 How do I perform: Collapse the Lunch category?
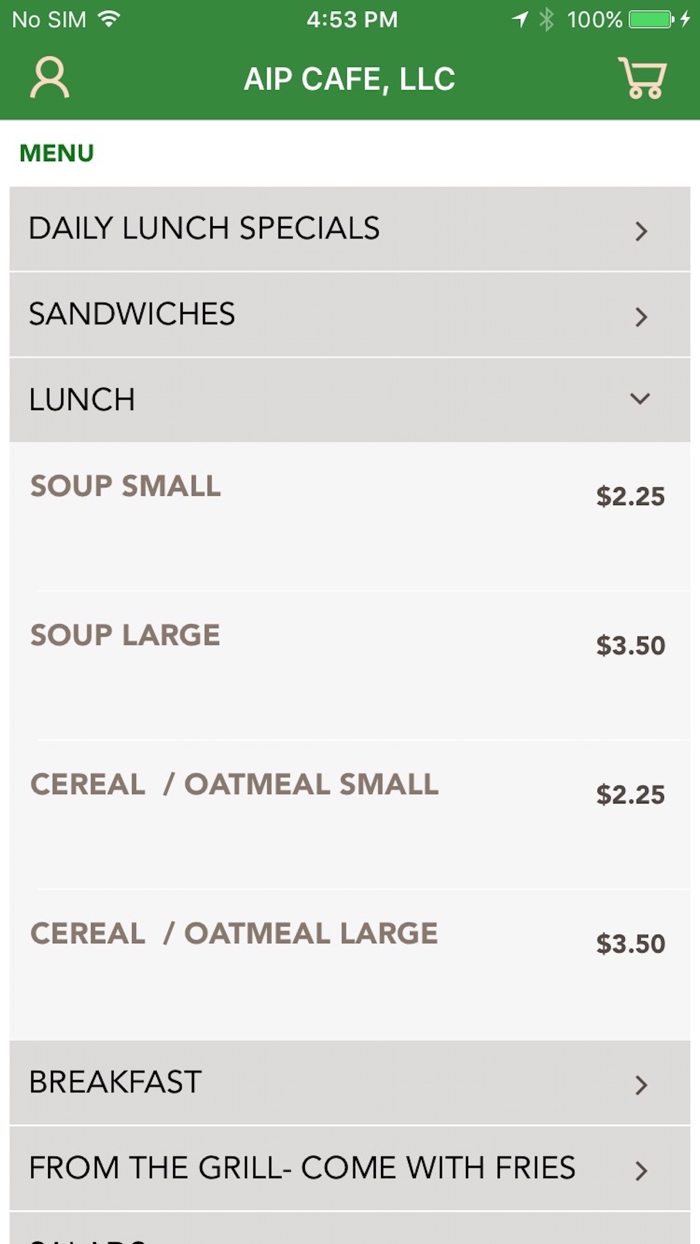click(x=350, y=400)
